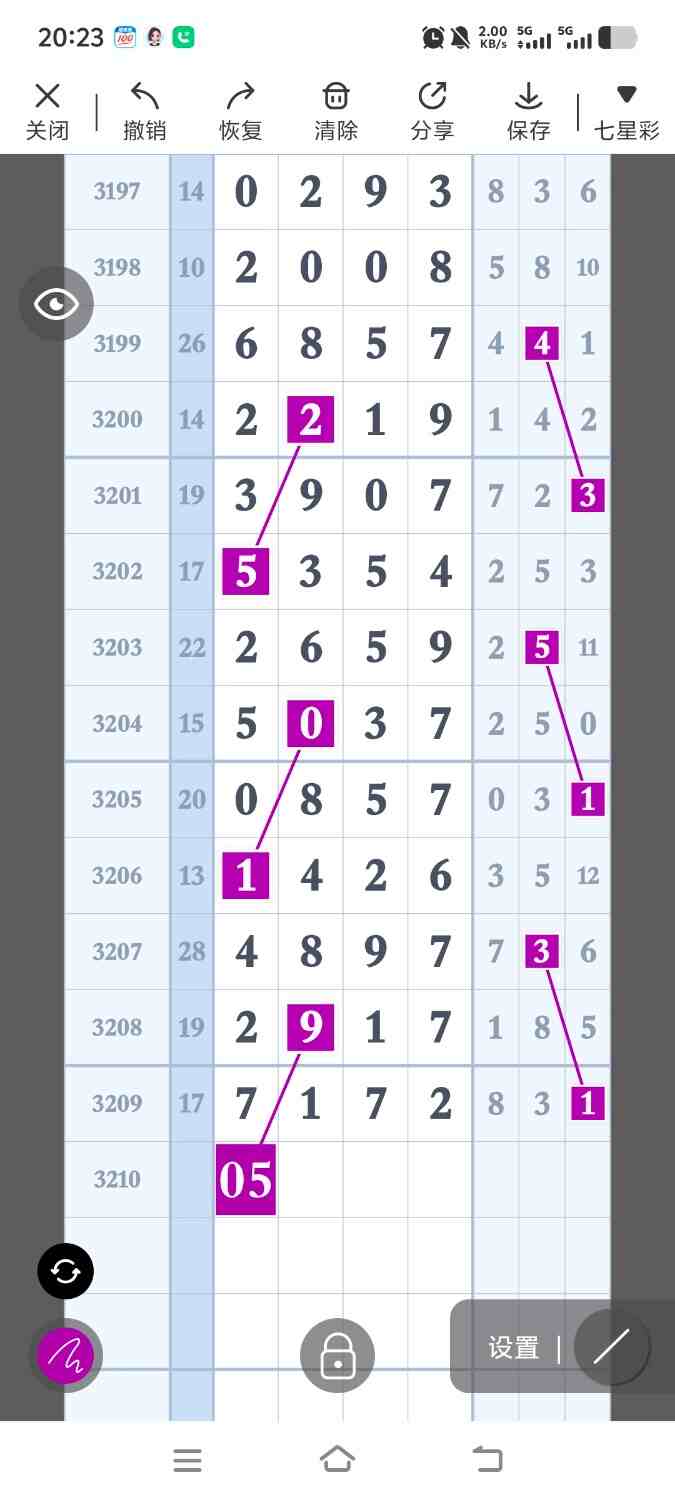Go to the system home screen
This screenshot has height=1500, width=675.
point(337,1461)
